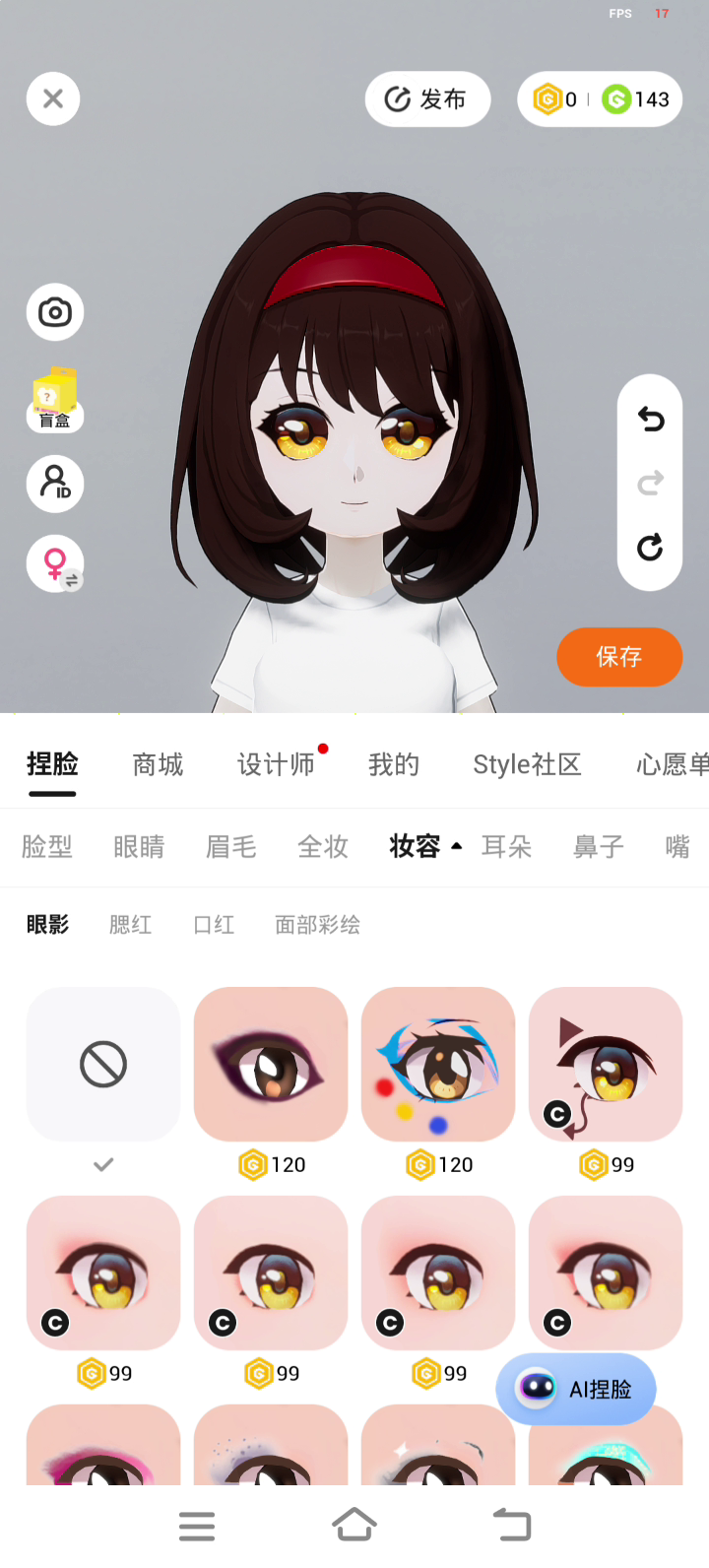
Task: Open the Style社区 tab
Action: [x=527, y=765]
